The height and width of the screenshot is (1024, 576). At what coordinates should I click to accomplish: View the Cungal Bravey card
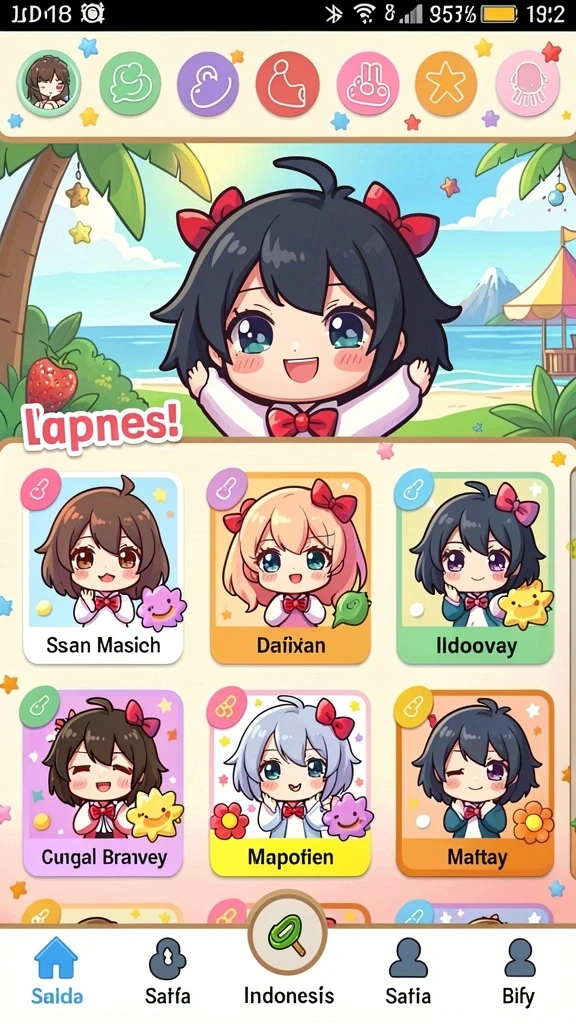(x=103, y=782)
